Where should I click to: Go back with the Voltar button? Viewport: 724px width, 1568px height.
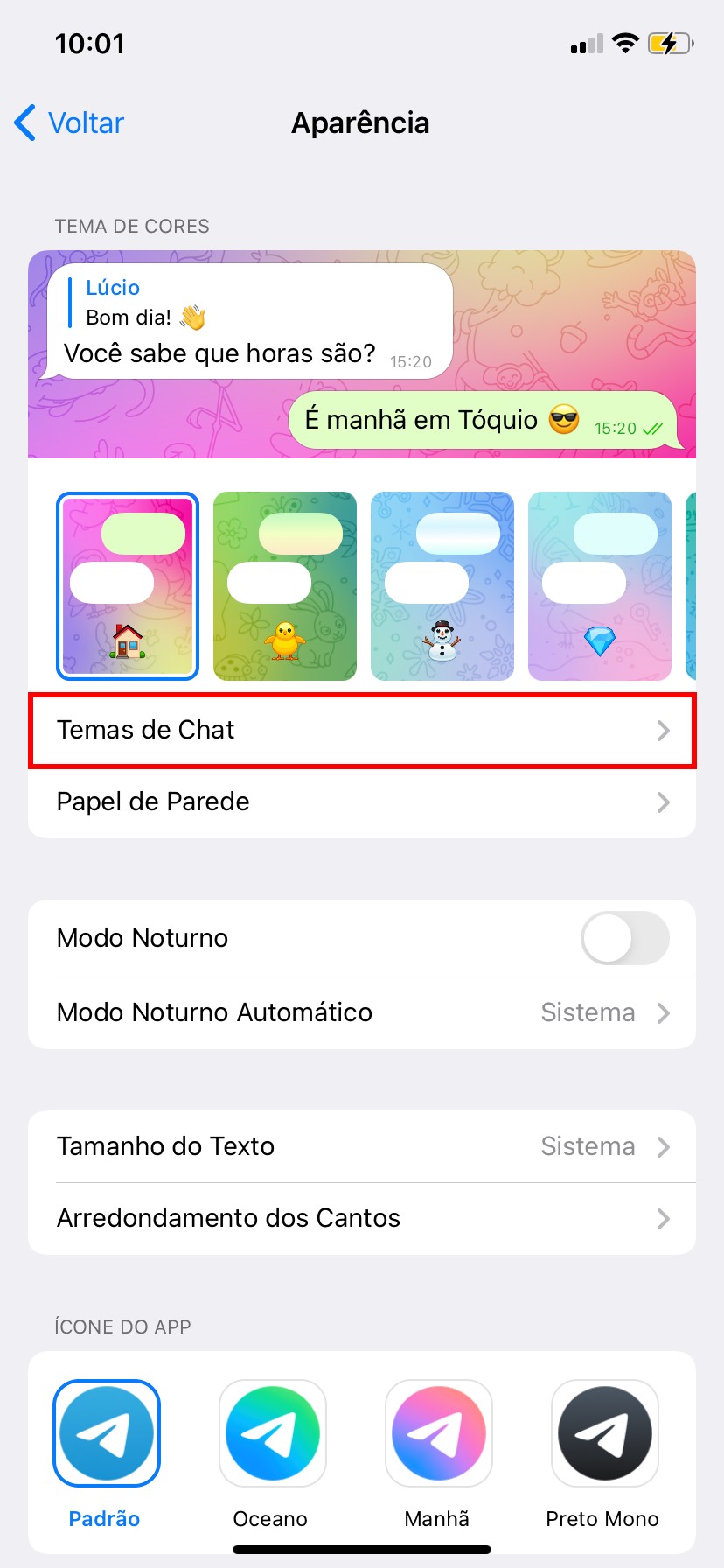[x=70, y=123]
